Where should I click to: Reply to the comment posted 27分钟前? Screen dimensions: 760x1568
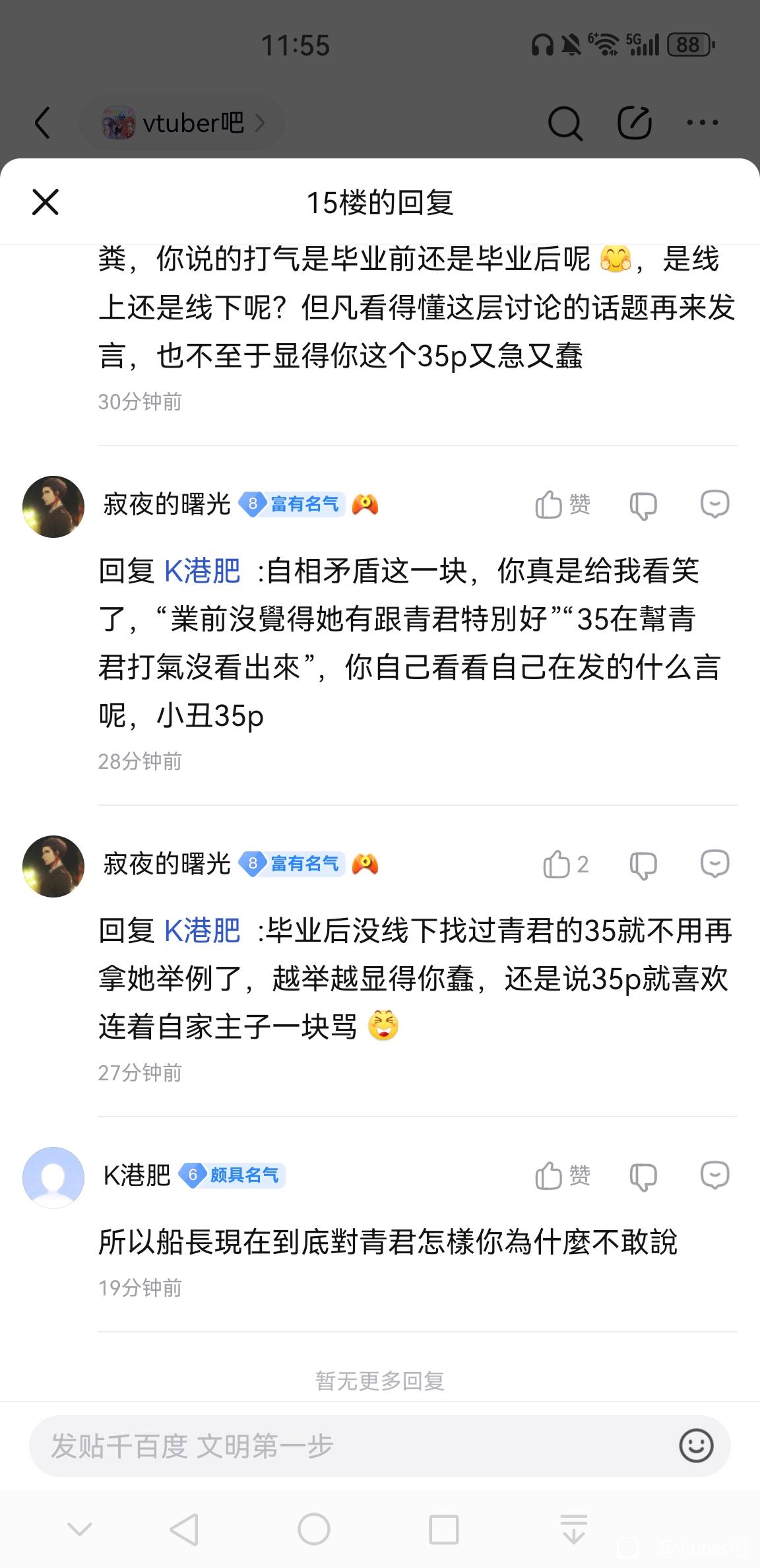coord(714,864)
